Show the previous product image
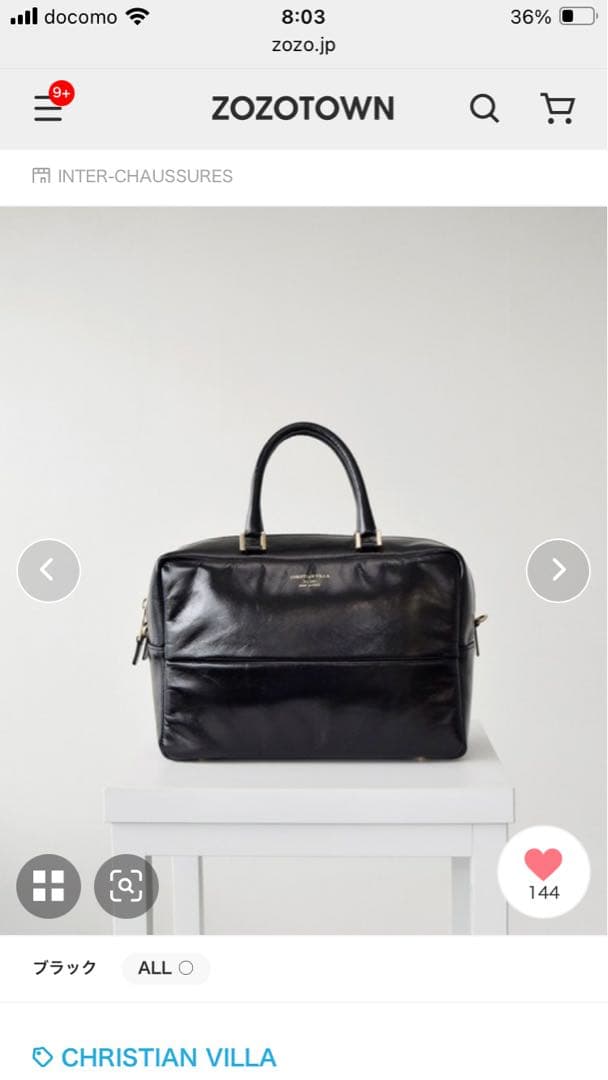This screenshot has width=608, height=1080. click(48, 570)
